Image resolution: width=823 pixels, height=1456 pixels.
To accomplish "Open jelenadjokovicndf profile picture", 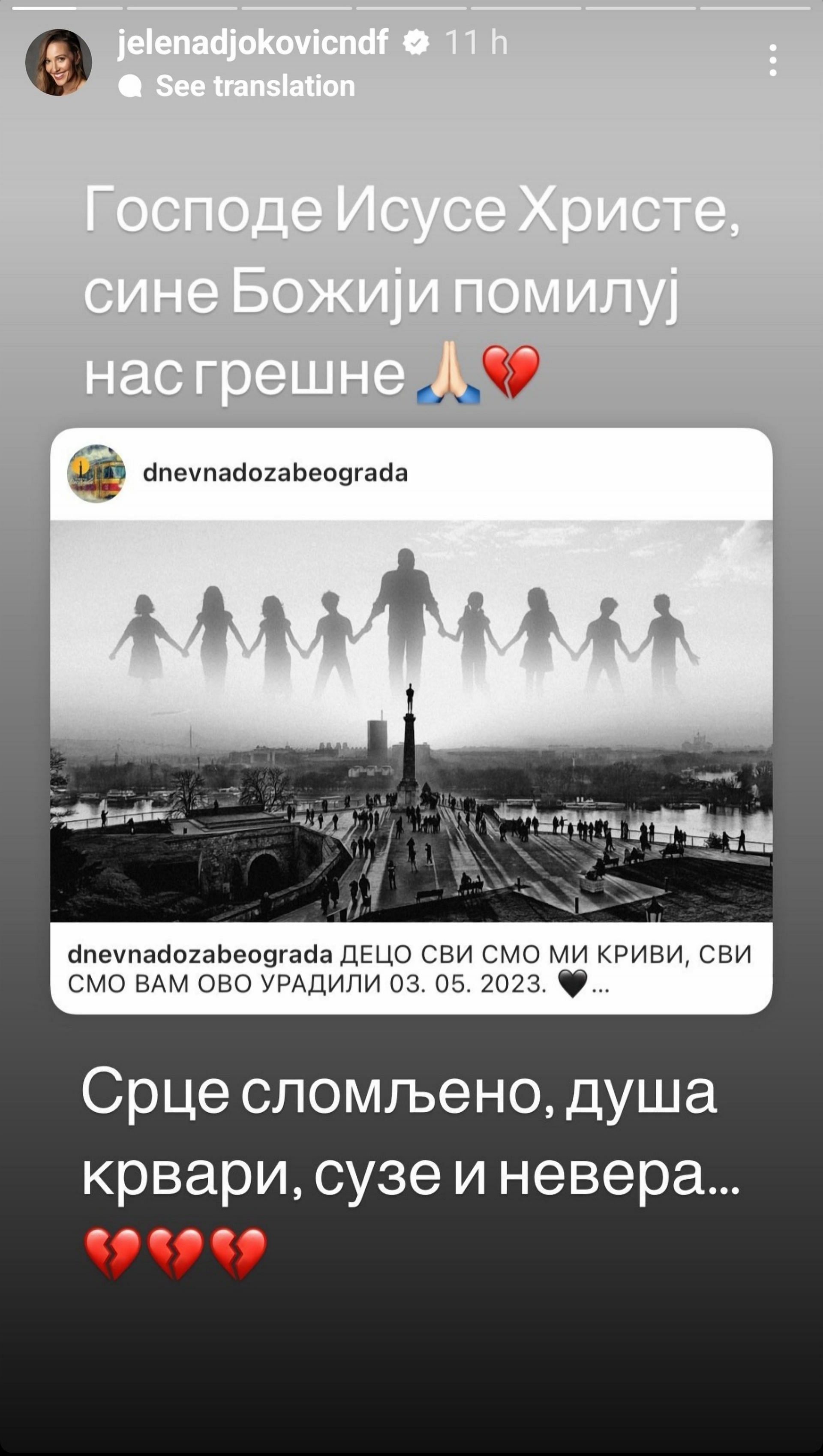I will 59,62.
